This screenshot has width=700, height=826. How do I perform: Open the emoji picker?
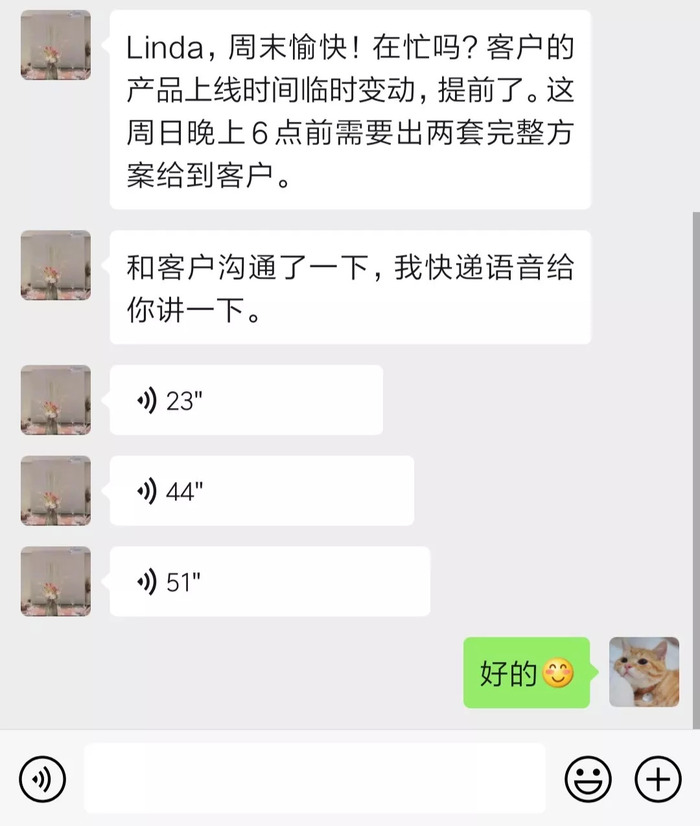[588, 778]
